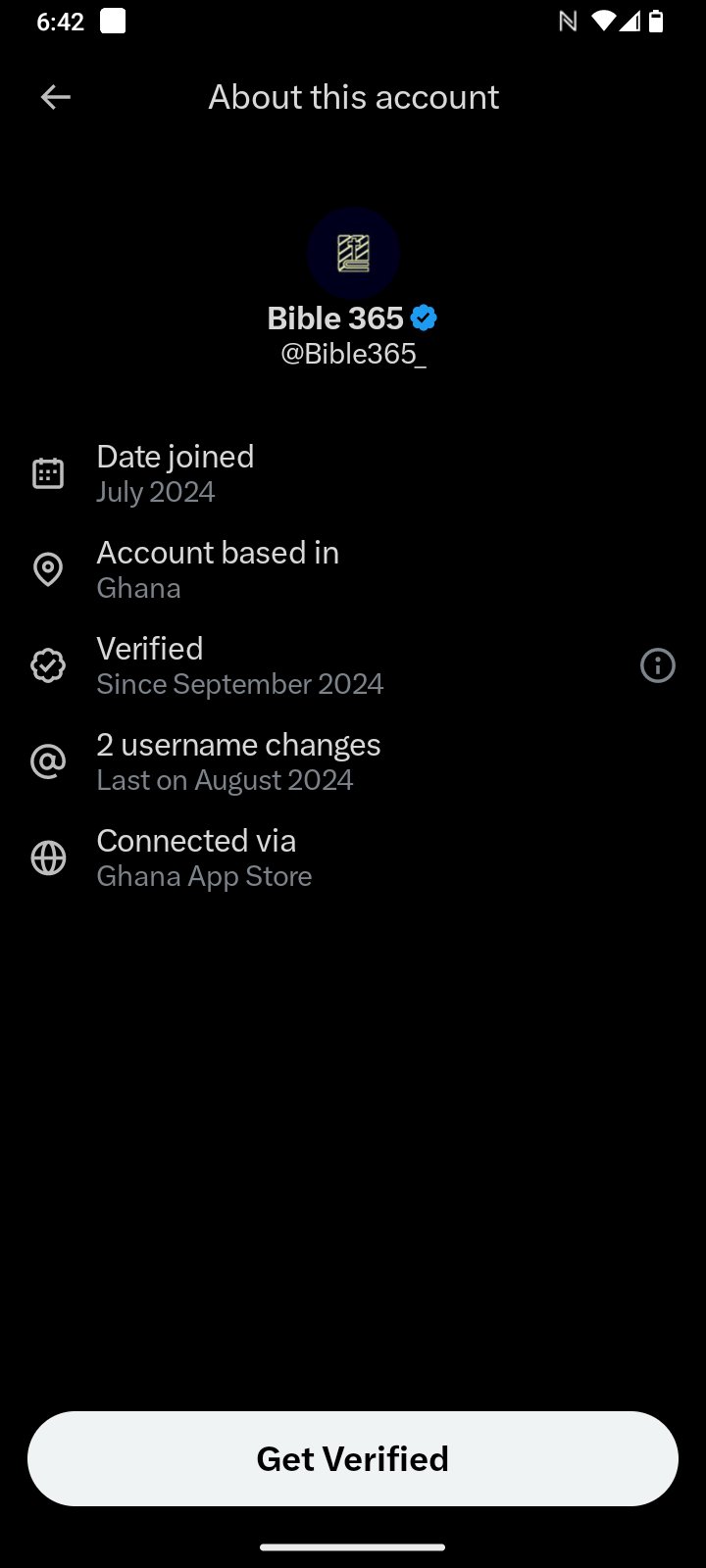Open the Bible 365 profile picture

pyautogui.click(x=353, y=254)
